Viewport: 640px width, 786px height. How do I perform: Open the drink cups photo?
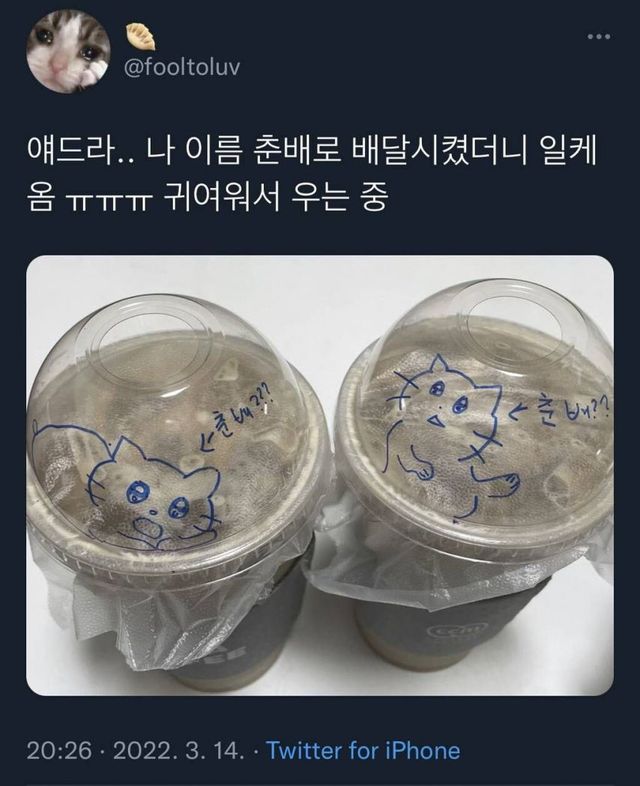coord(320,475)
